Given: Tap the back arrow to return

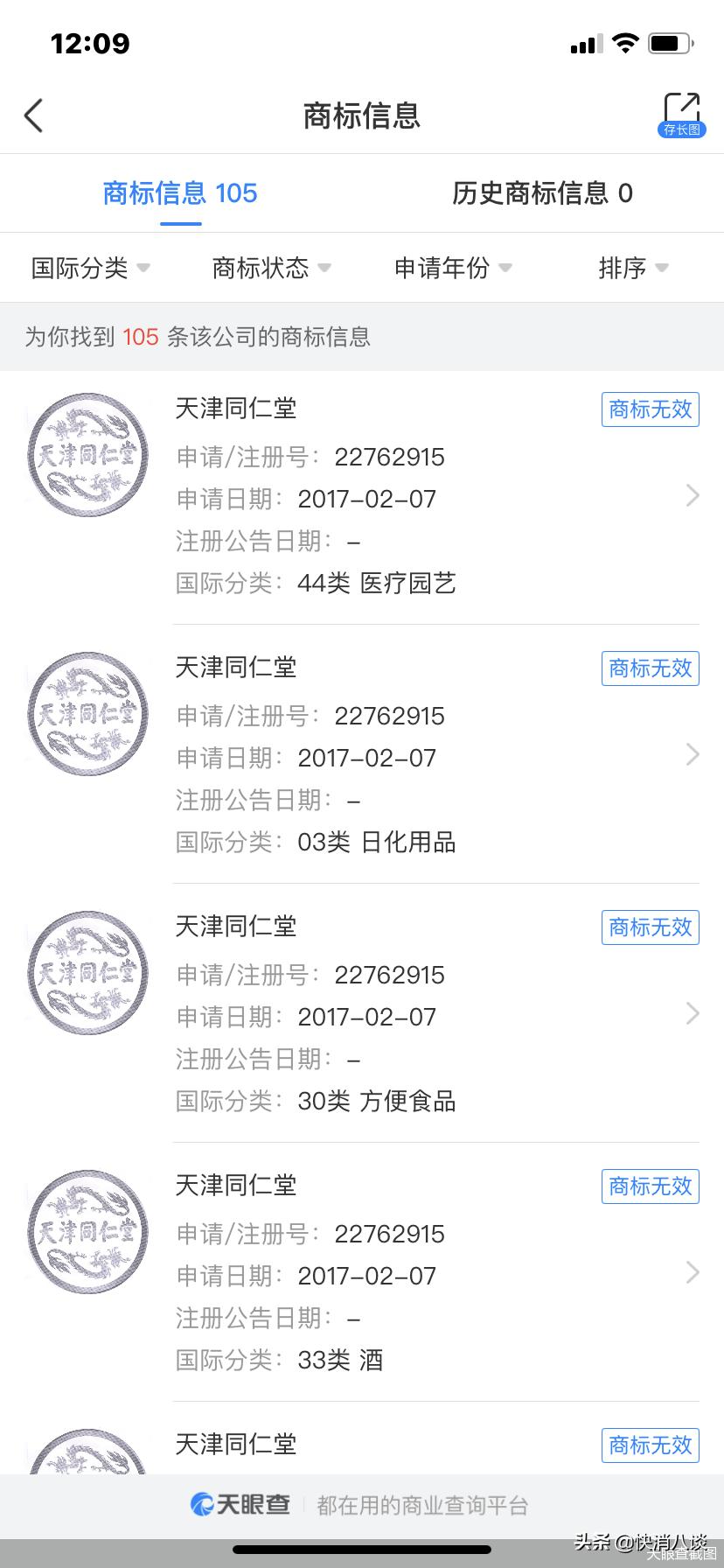Looking at the screenshot, I should pyautogui.click(x=33, y=115).
